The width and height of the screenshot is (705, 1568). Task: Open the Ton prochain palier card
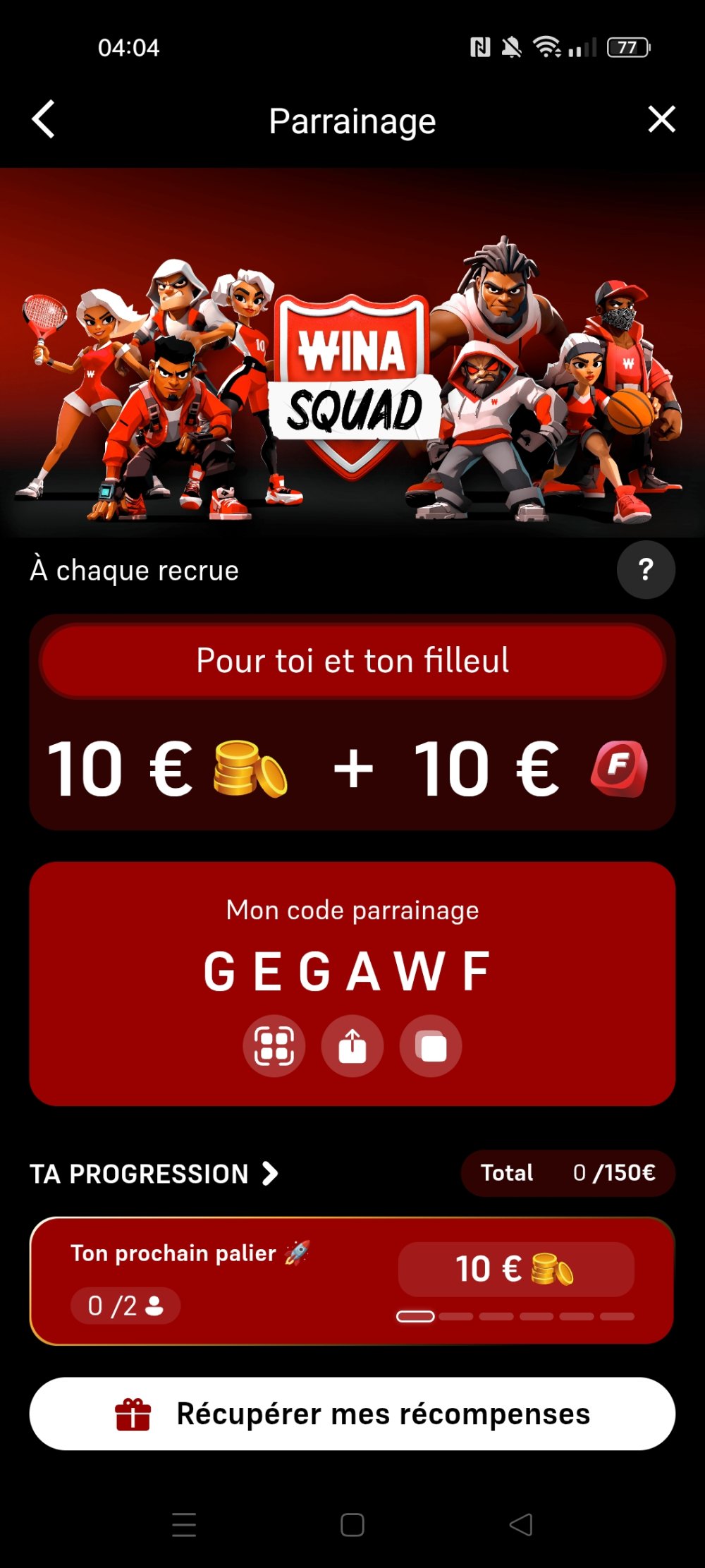point(352,1280)
